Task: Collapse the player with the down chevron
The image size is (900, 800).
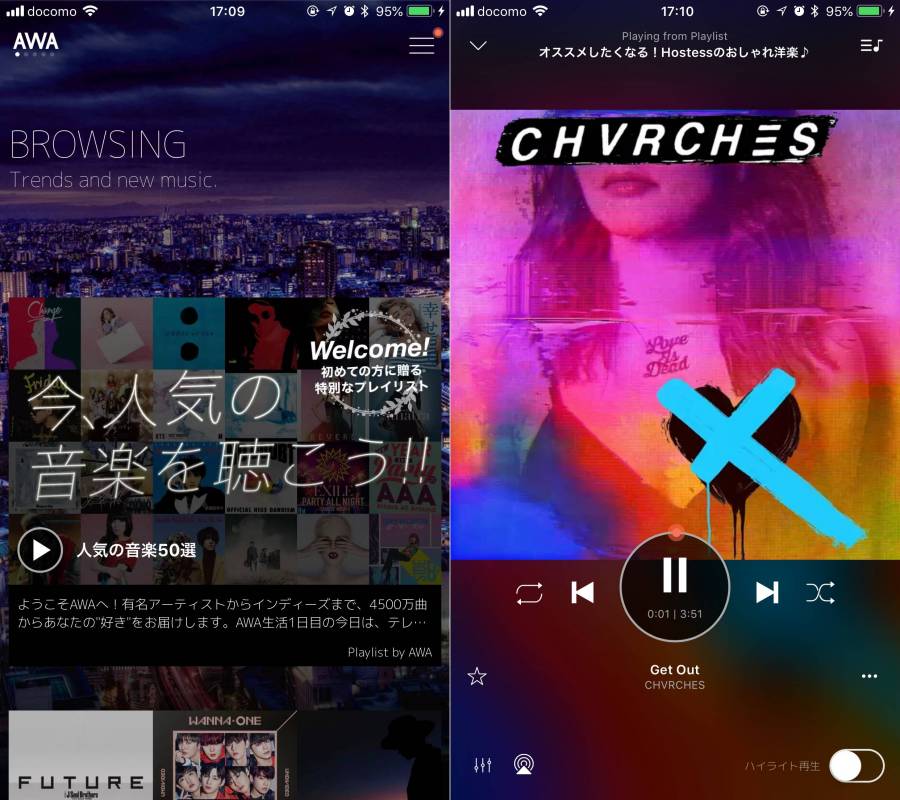Action: pyautogui.click(x=478, y=45)
